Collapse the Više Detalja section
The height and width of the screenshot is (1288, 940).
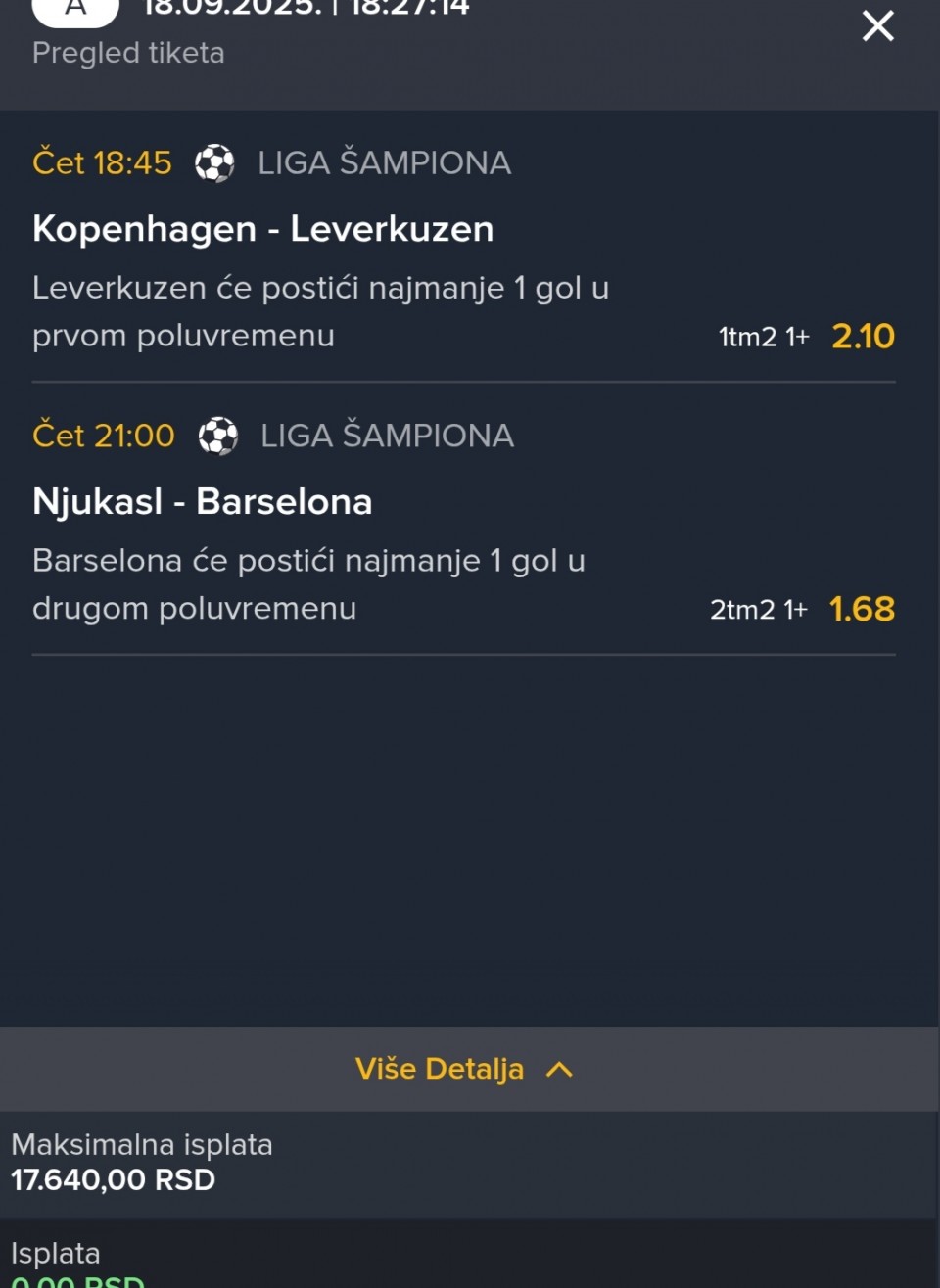click(464, 1069)
